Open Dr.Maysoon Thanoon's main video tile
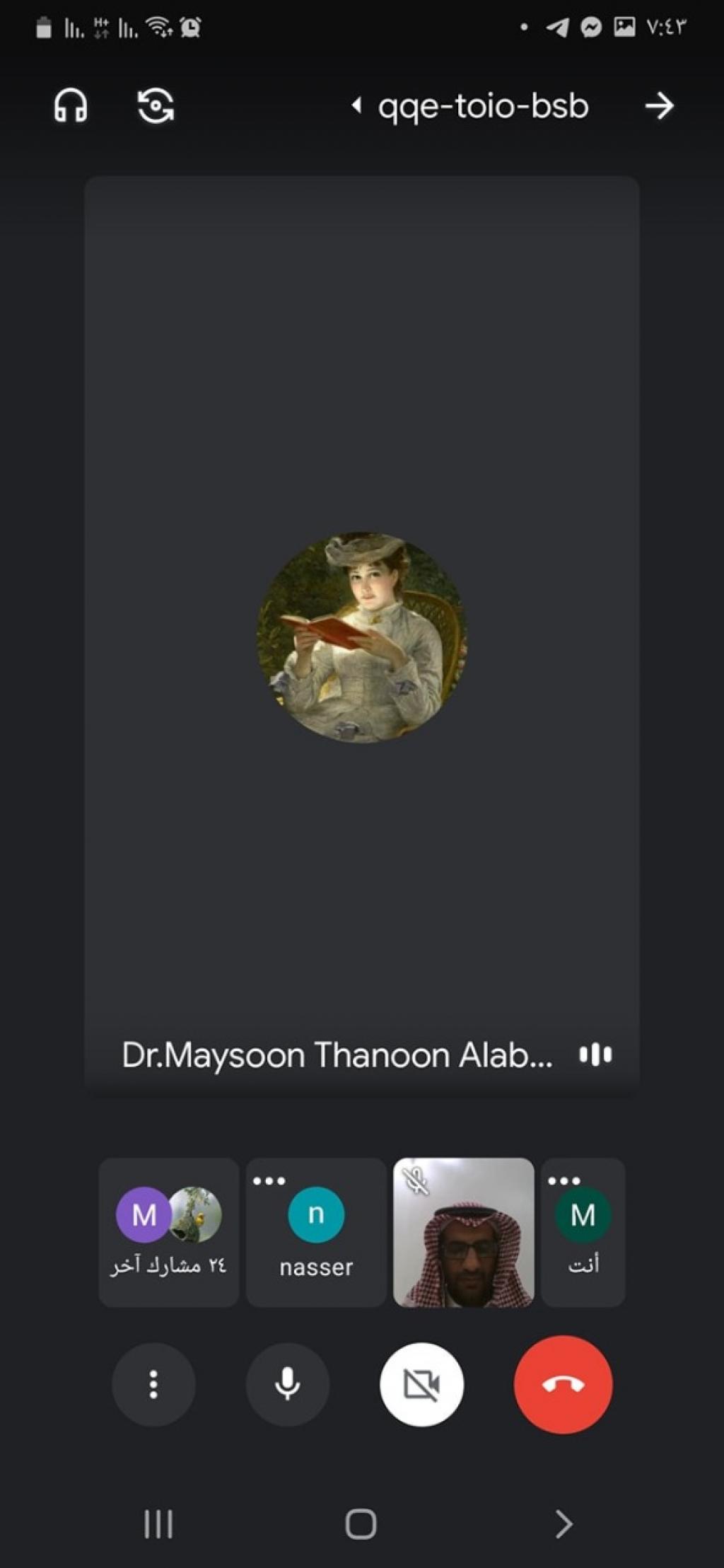Screen dimensions: 724x1568 (361, 637)
